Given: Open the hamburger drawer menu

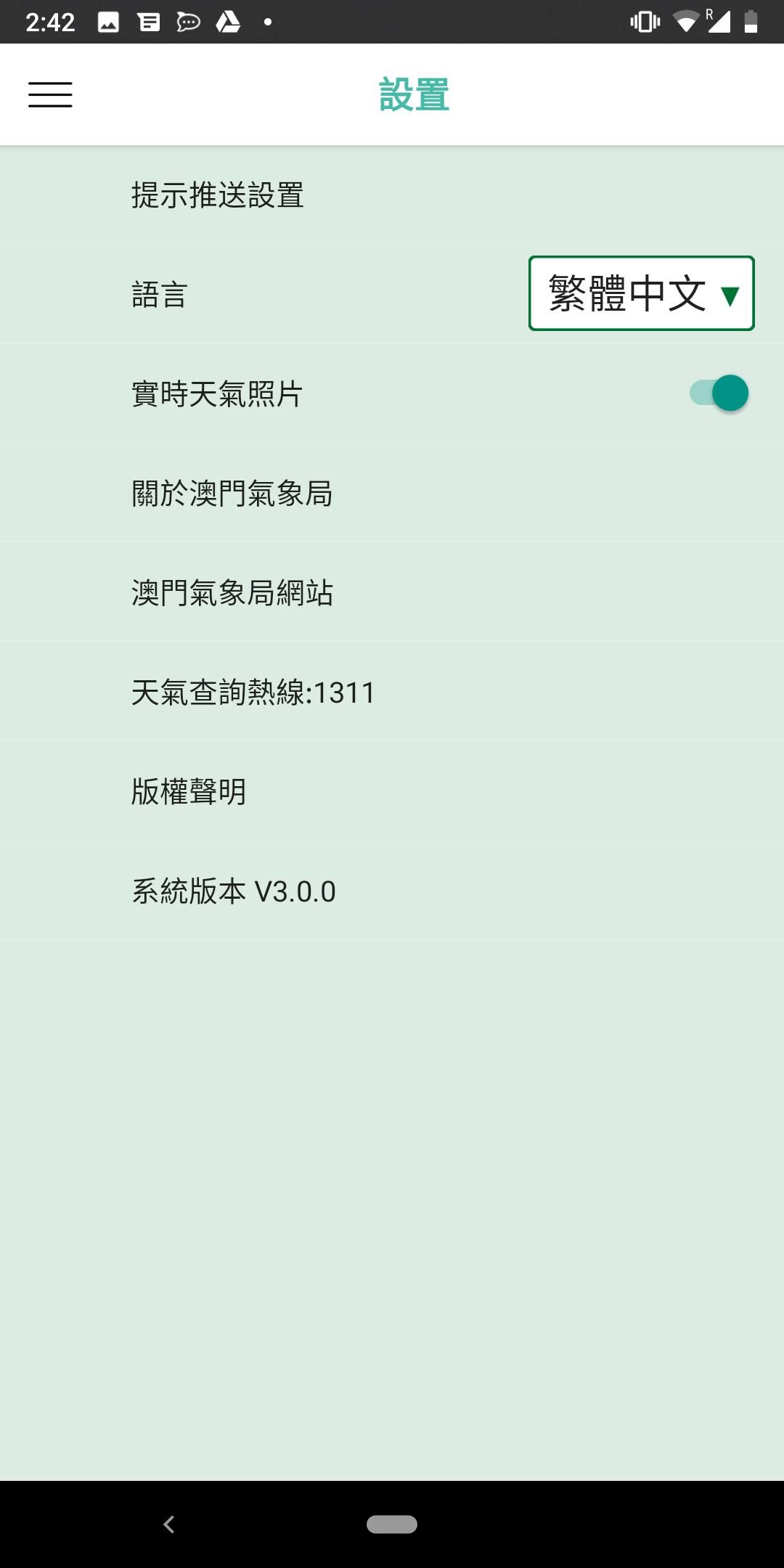Looking at the screenshot, I should [x=50, y=94].
